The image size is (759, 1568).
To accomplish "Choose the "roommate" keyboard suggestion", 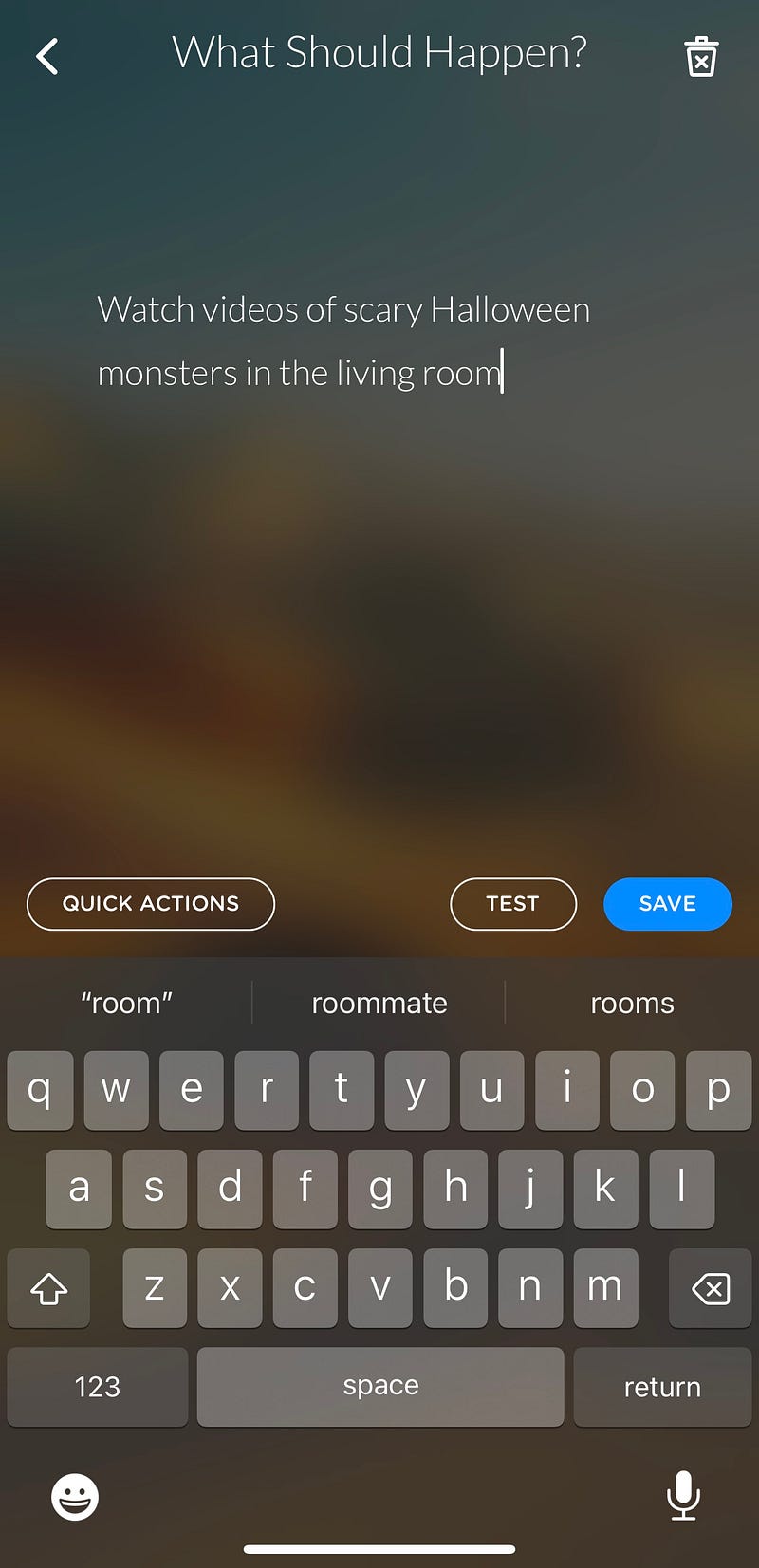I will (x=379, y=1003).
